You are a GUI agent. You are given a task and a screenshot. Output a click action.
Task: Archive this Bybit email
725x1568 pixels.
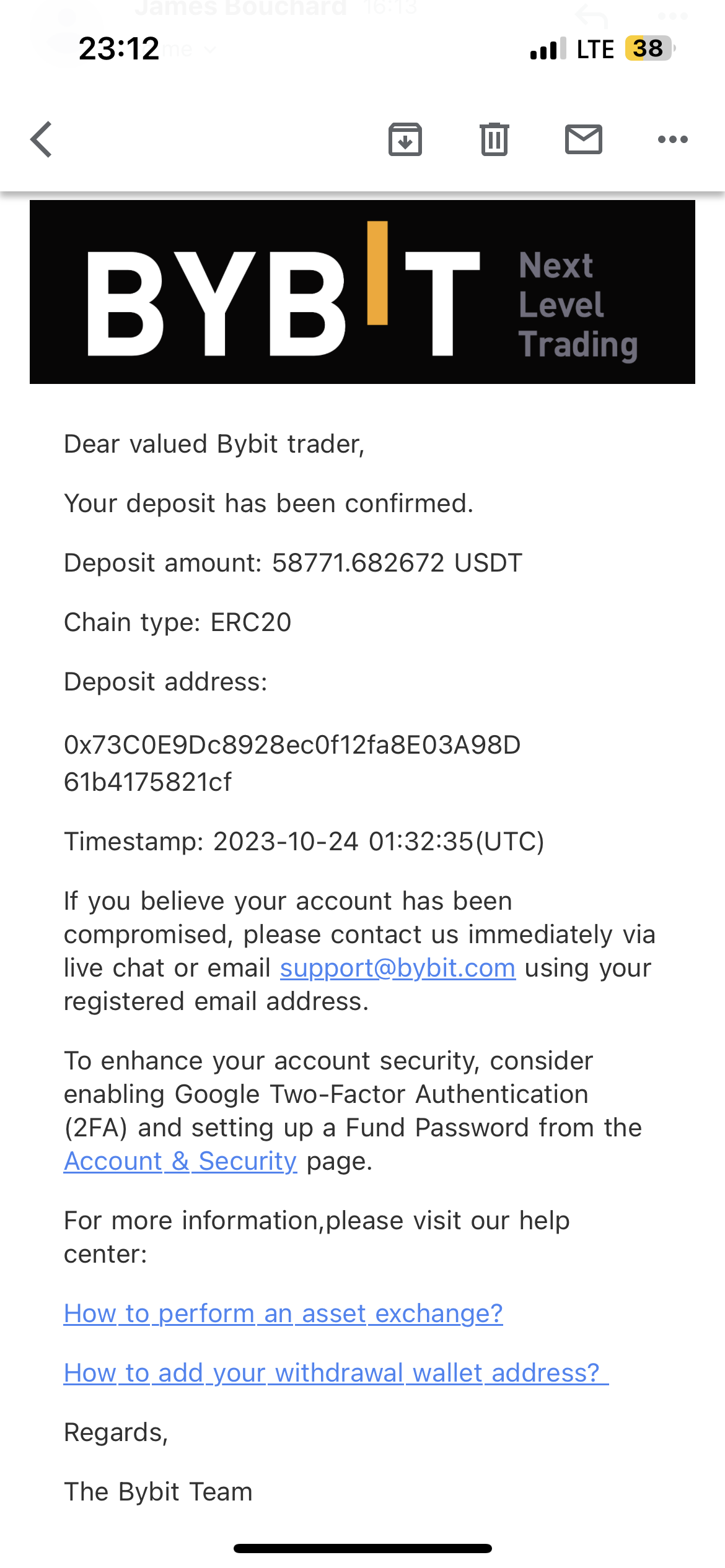click(x=405, y=139)
